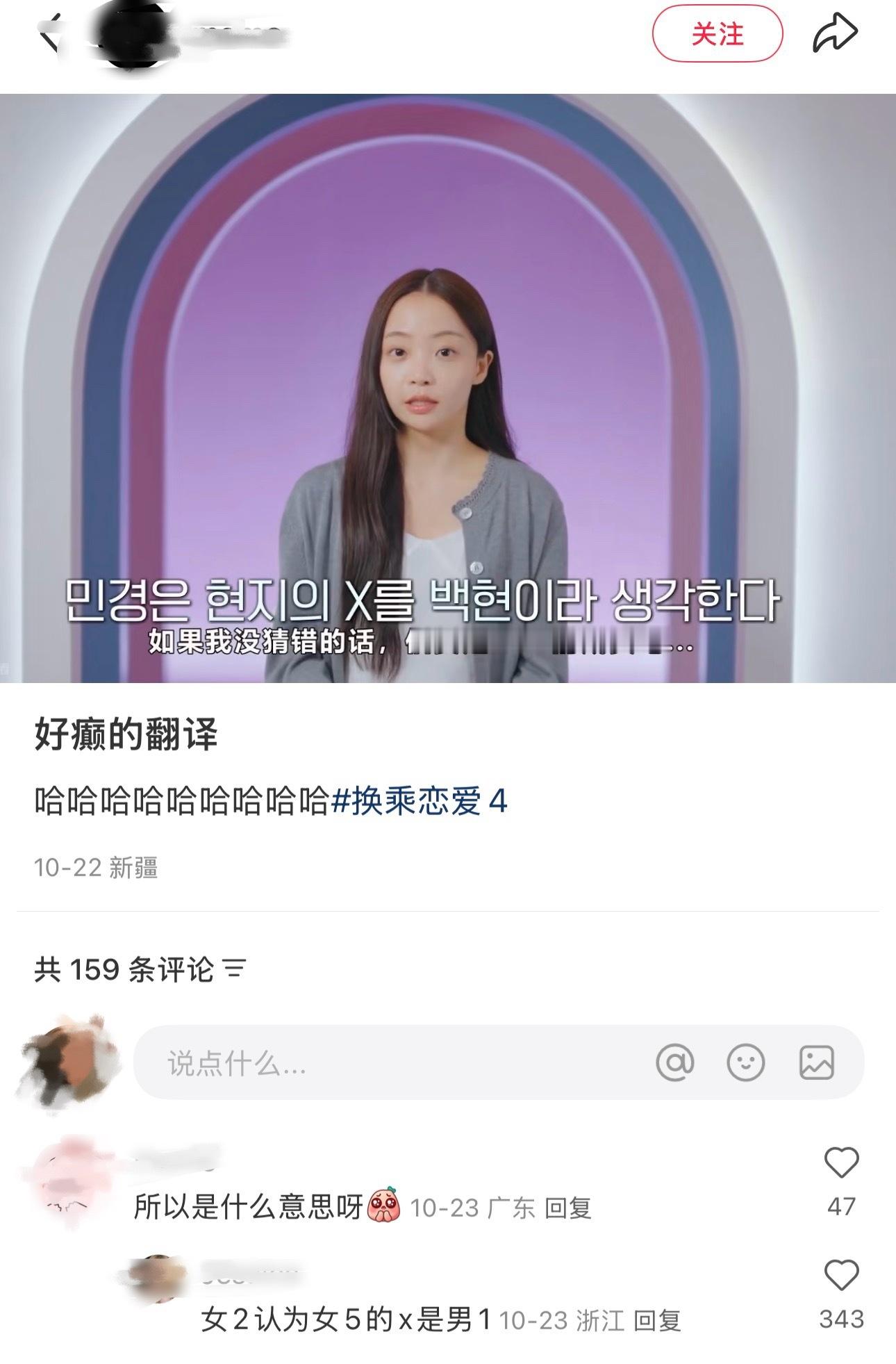Image resolution: width=896 pixels, height=1364 pixels.
Task: Toggle like showing count 343
Action: point(843,1293)
